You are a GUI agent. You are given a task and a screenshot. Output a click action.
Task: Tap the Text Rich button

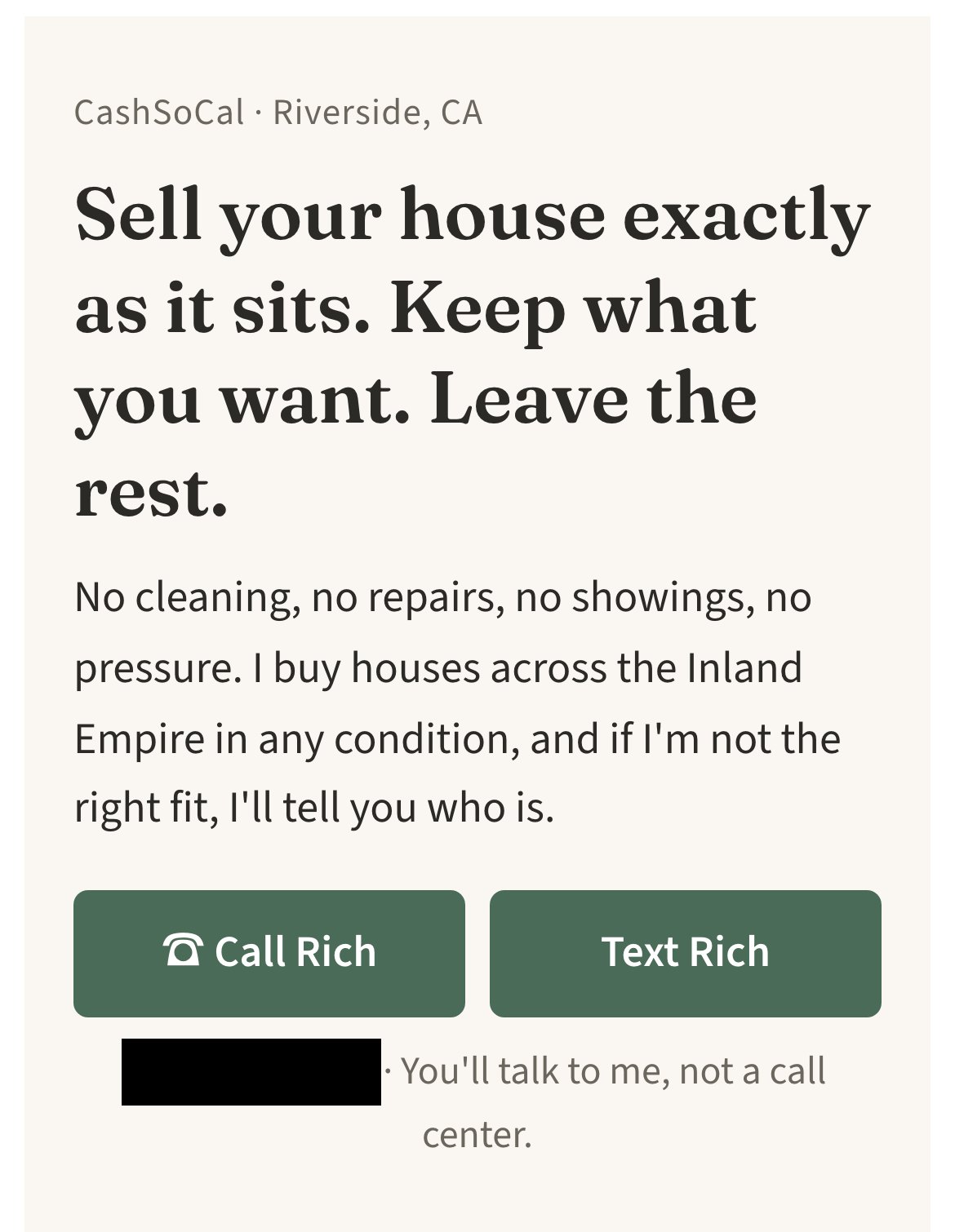click(686, 953)
